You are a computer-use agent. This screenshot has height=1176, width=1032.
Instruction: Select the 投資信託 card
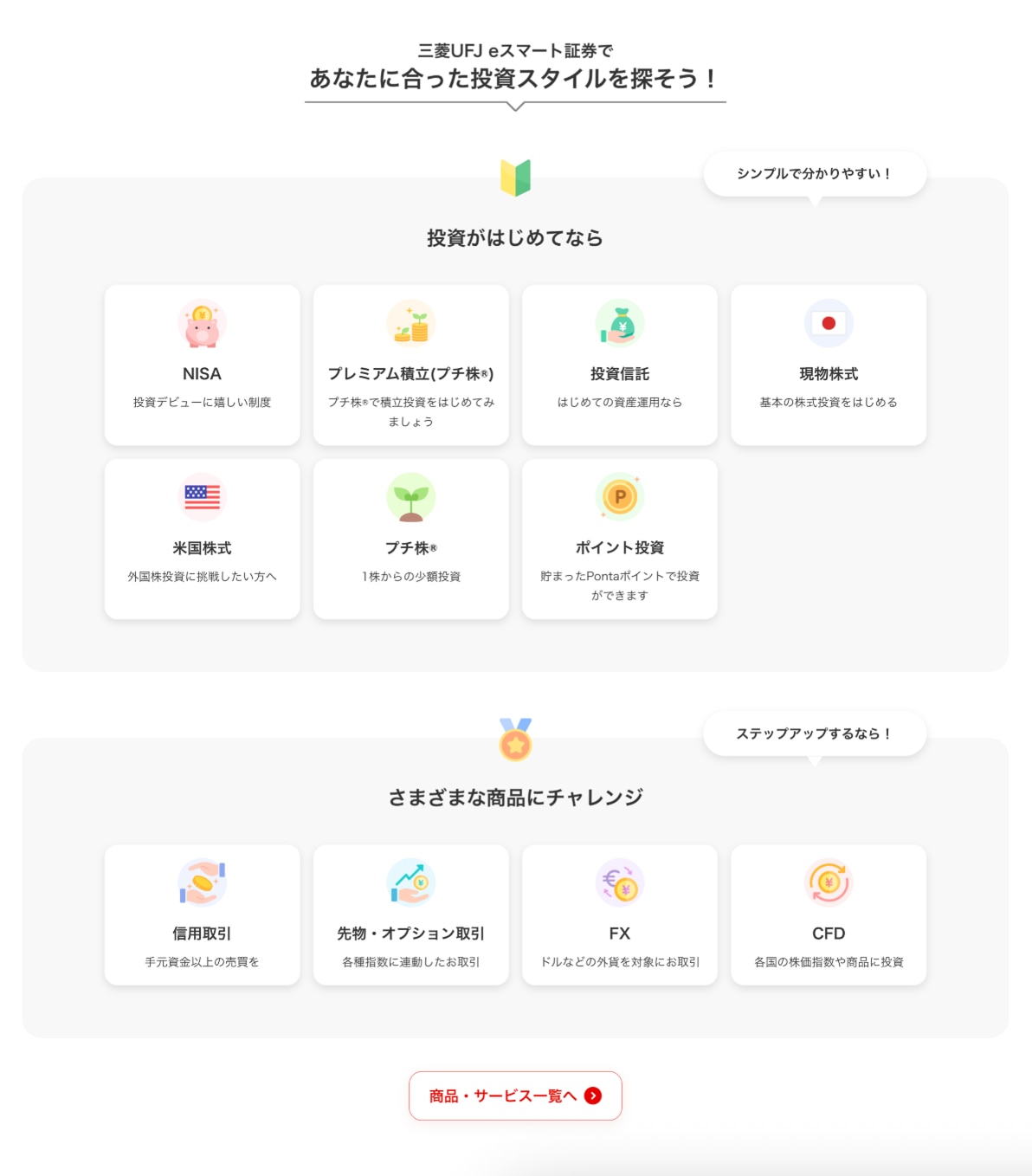(x=619, y=365)
